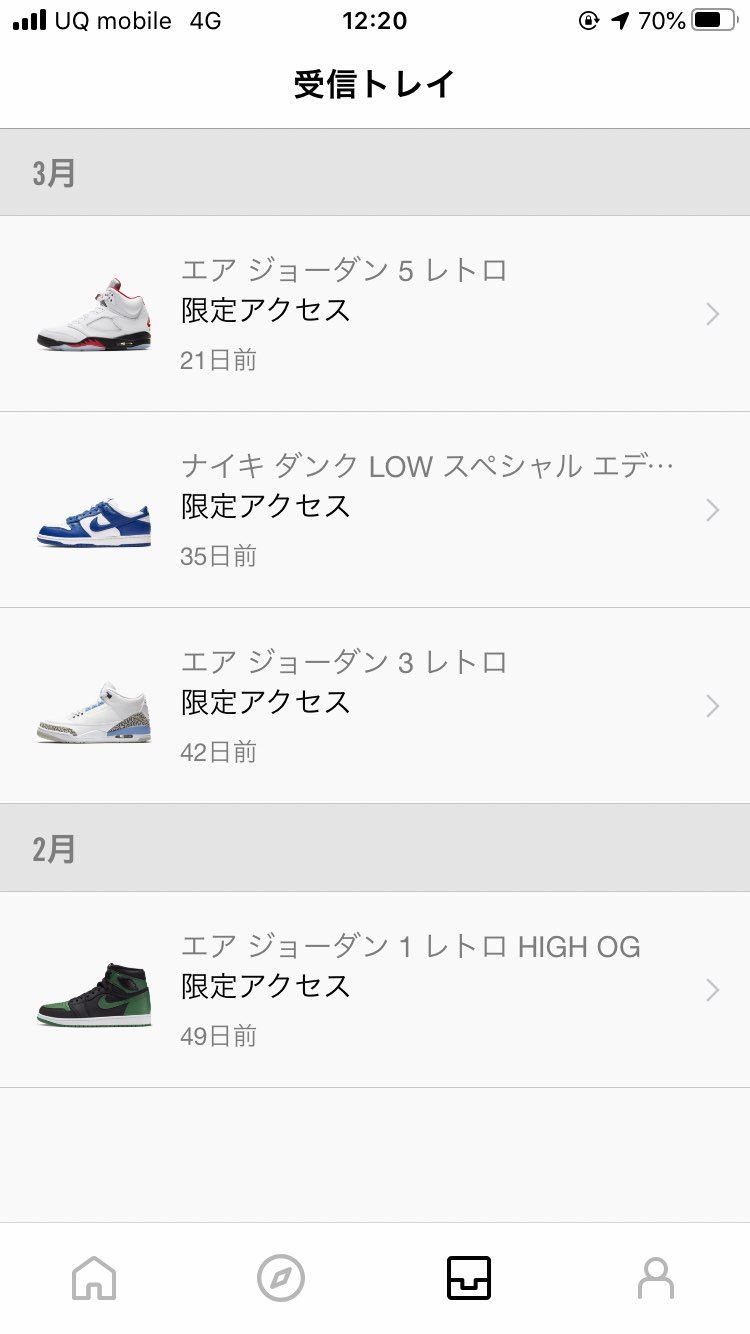Tap the Inbox tray icon
The image size is (750, 1334).
coord(468,1277)
